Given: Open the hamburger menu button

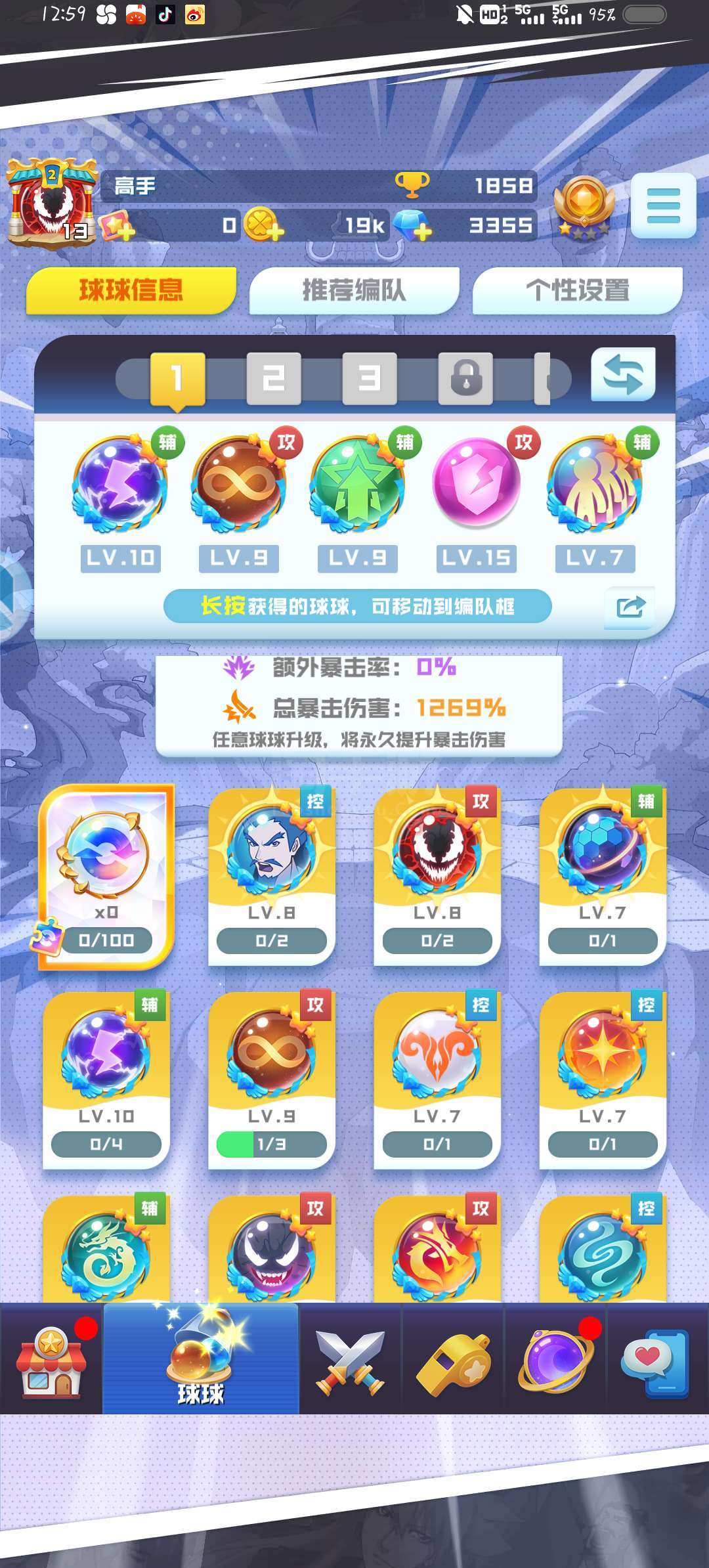Looking at the screenshot, I should [663, 205].
